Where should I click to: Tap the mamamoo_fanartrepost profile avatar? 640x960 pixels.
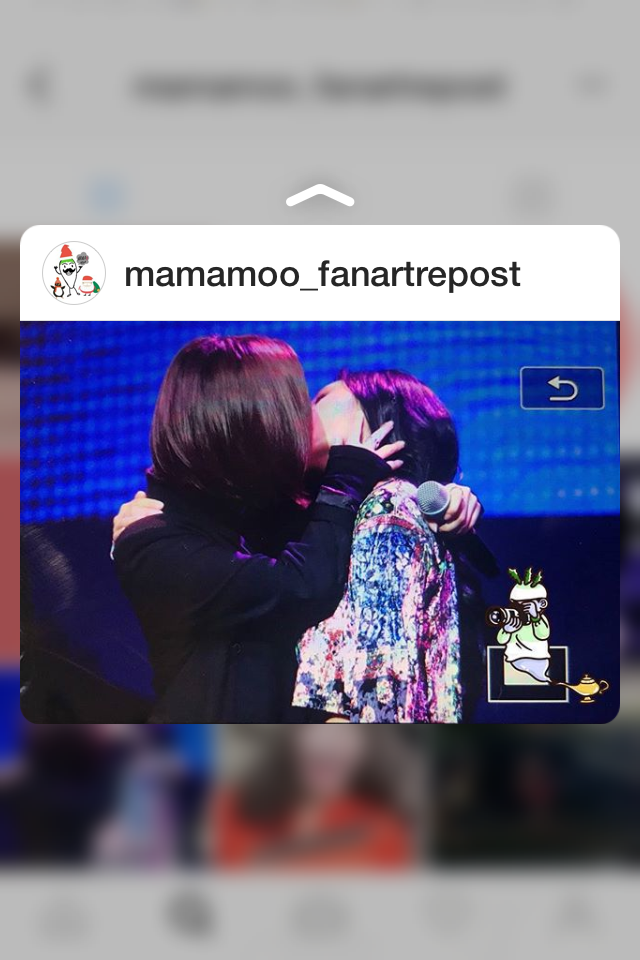[74, 273]
